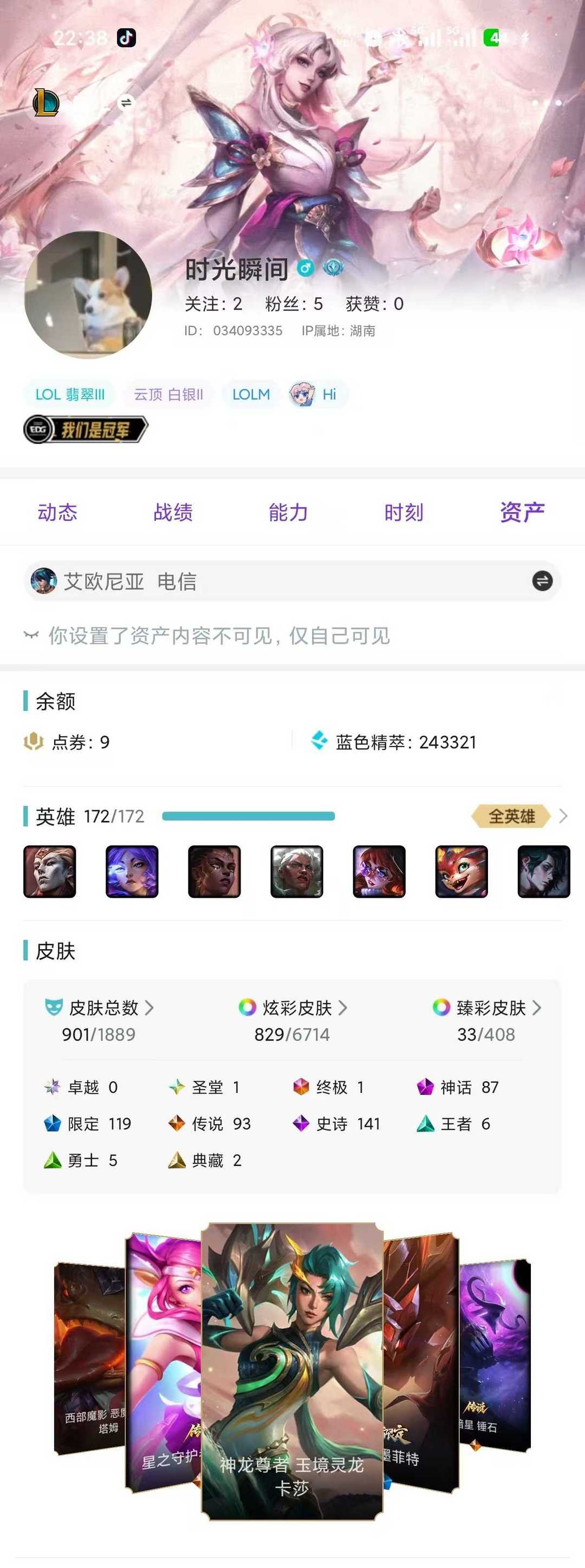Viewport: 585px width, 1568px height.
Task: Open the corgi profile avatar
Action: (x=88, y=295)
